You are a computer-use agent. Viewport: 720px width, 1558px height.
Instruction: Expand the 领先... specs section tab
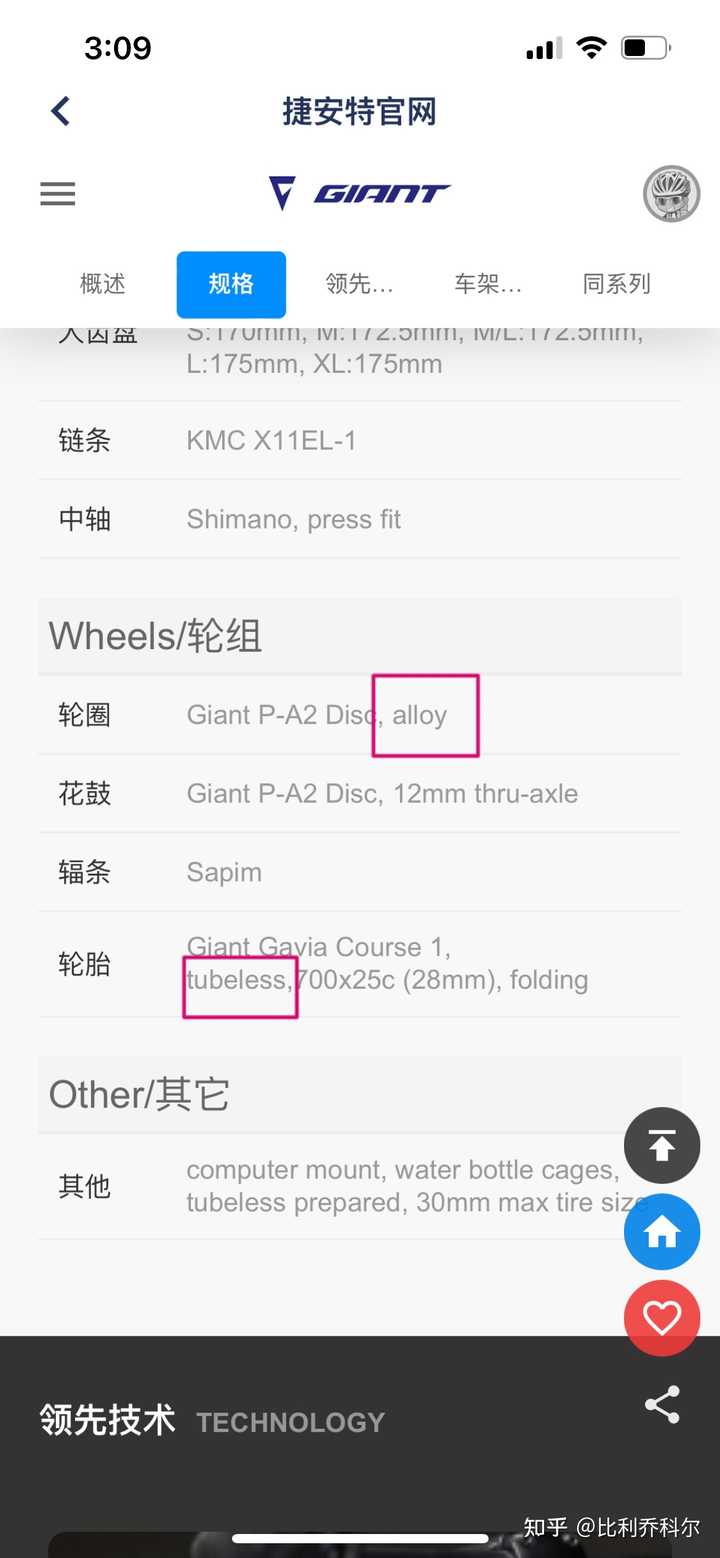pyautogui.click(x=358, y=284)
